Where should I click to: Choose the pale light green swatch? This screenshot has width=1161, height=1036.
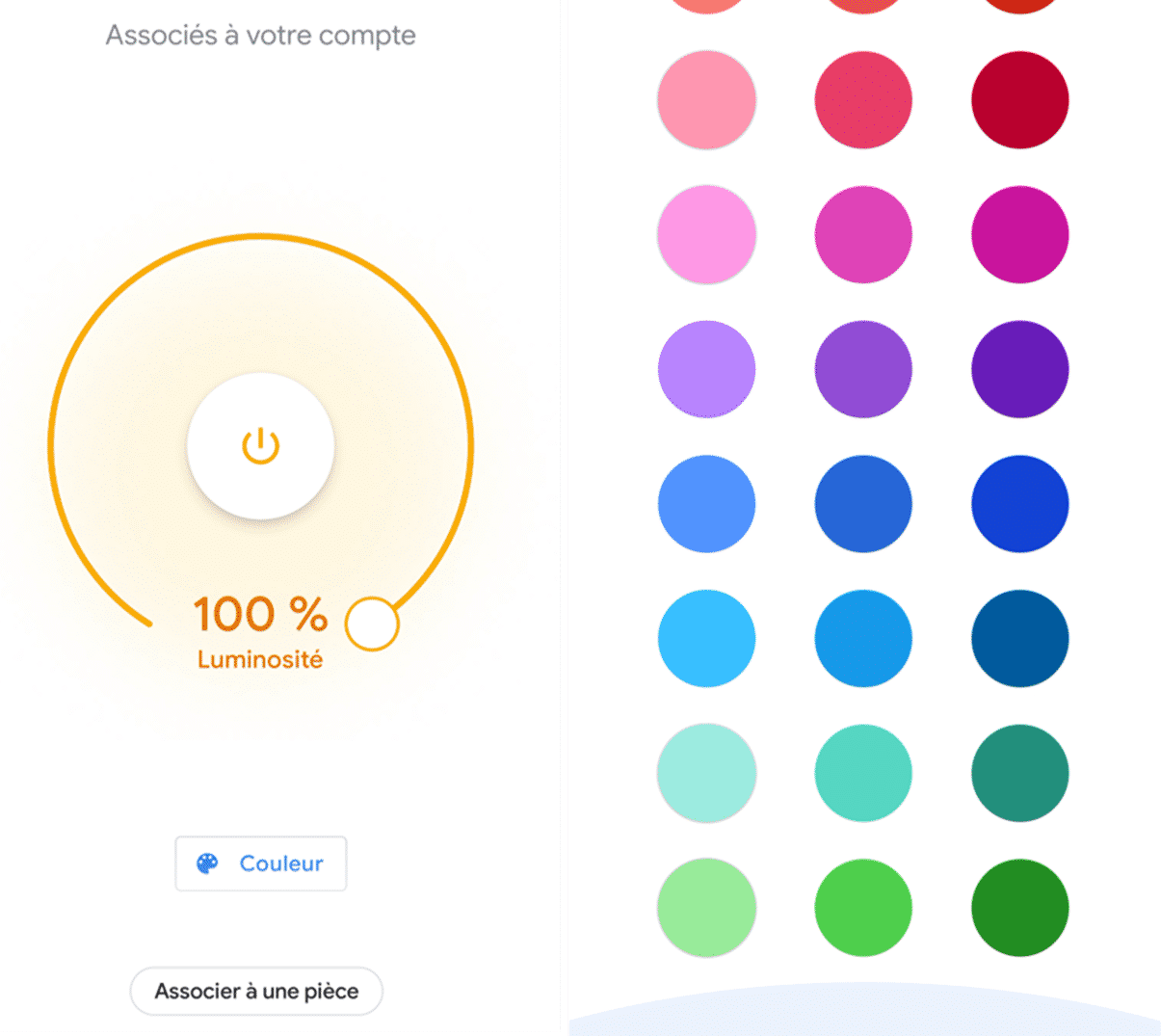click(706, 908)
